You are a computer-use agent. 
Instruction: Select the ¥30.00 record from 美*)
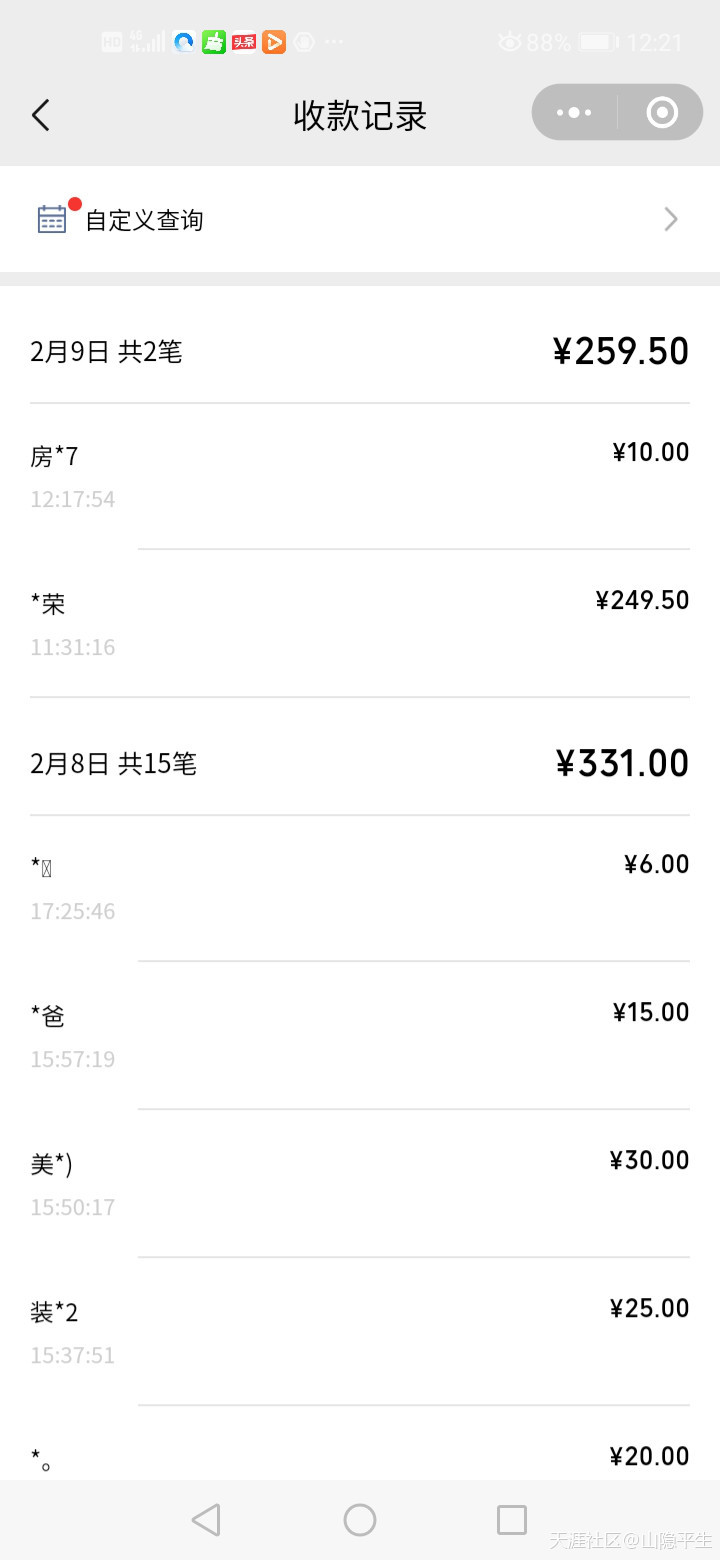point(360,1184)
